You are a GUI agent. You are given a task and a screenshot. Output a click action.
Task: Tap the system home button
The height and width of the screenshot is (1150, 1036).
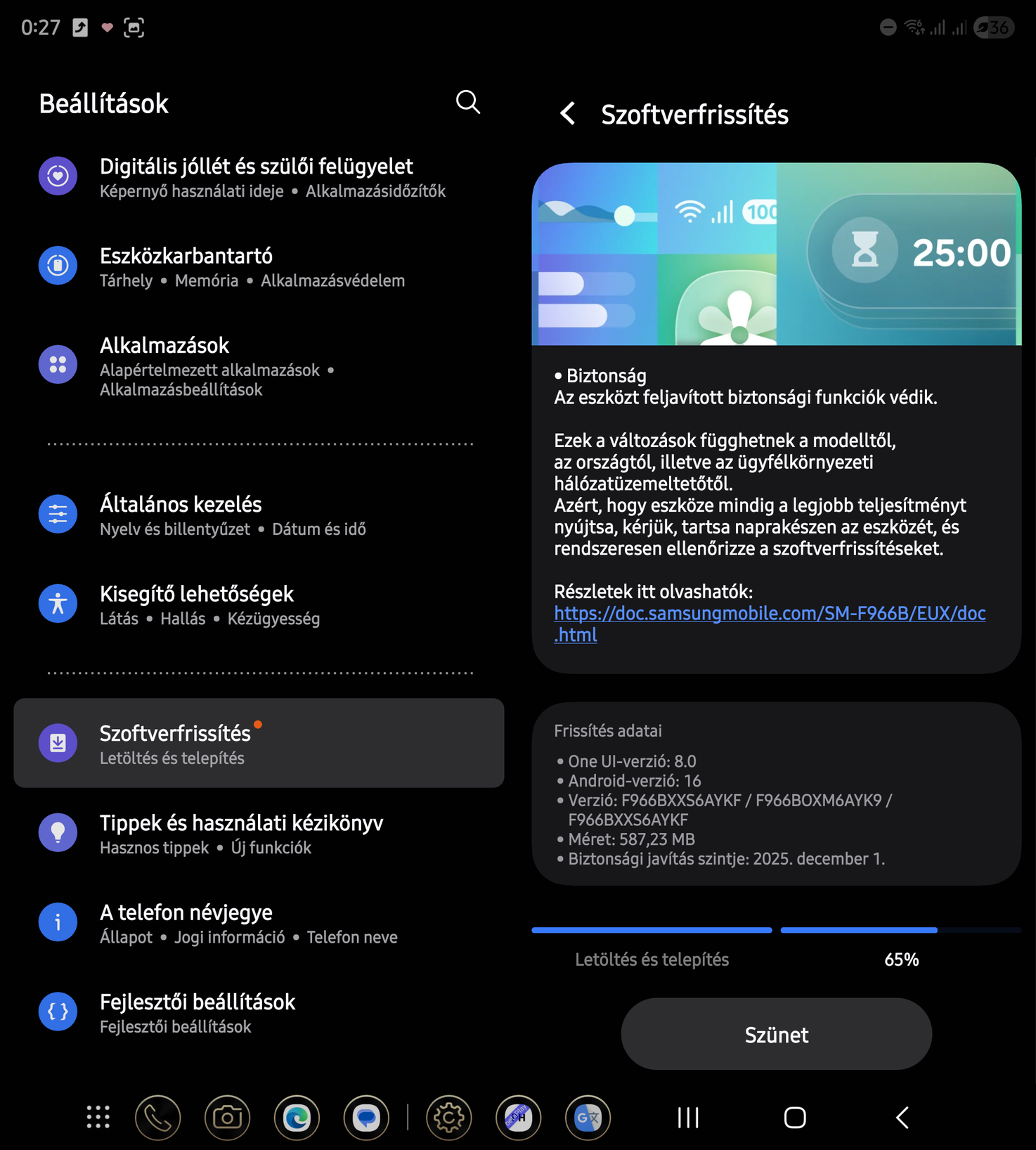tap(795, 1117)
